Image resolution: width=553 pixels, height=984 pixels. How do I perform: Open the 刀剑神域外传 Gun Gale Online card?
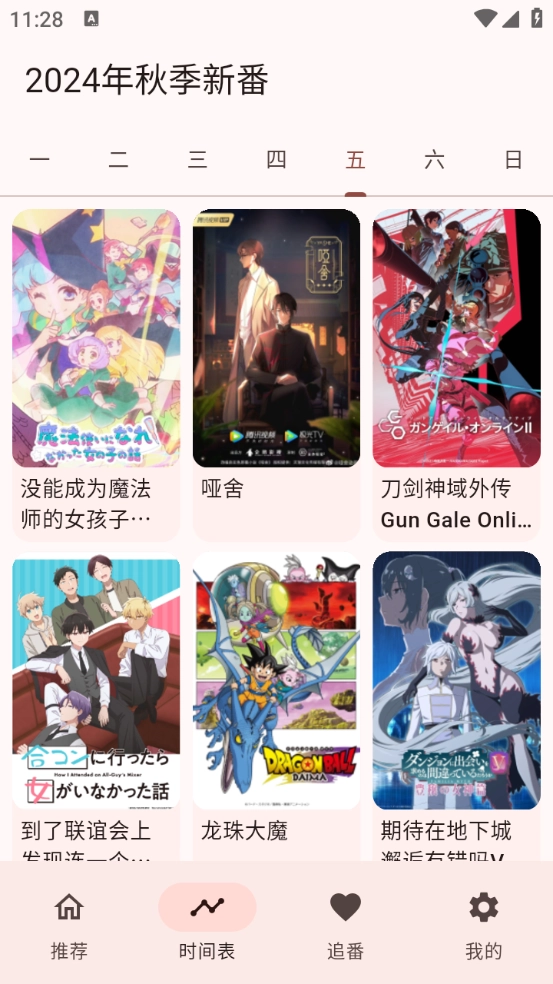click(456, 375)
